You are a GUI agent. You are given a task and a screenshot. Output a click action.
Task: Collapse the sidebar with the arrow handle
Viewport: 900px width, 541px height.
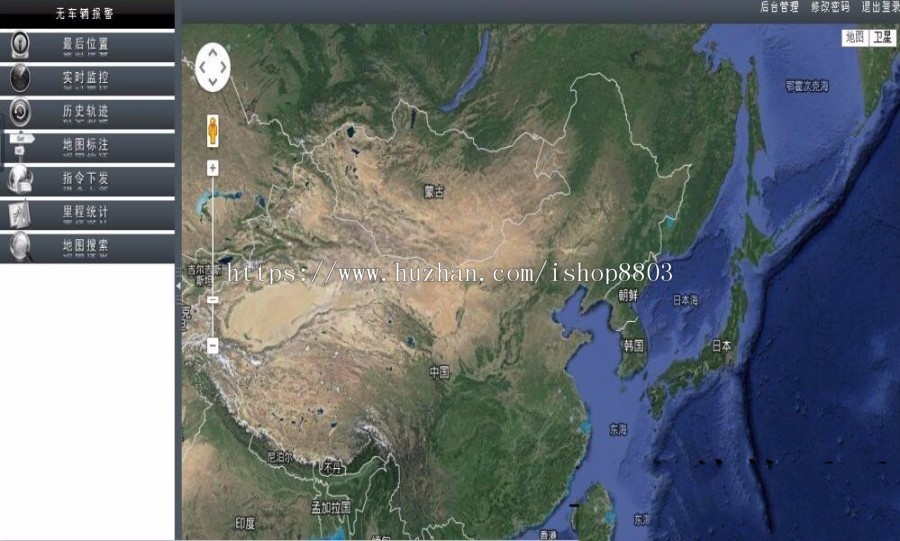(178, 285)
